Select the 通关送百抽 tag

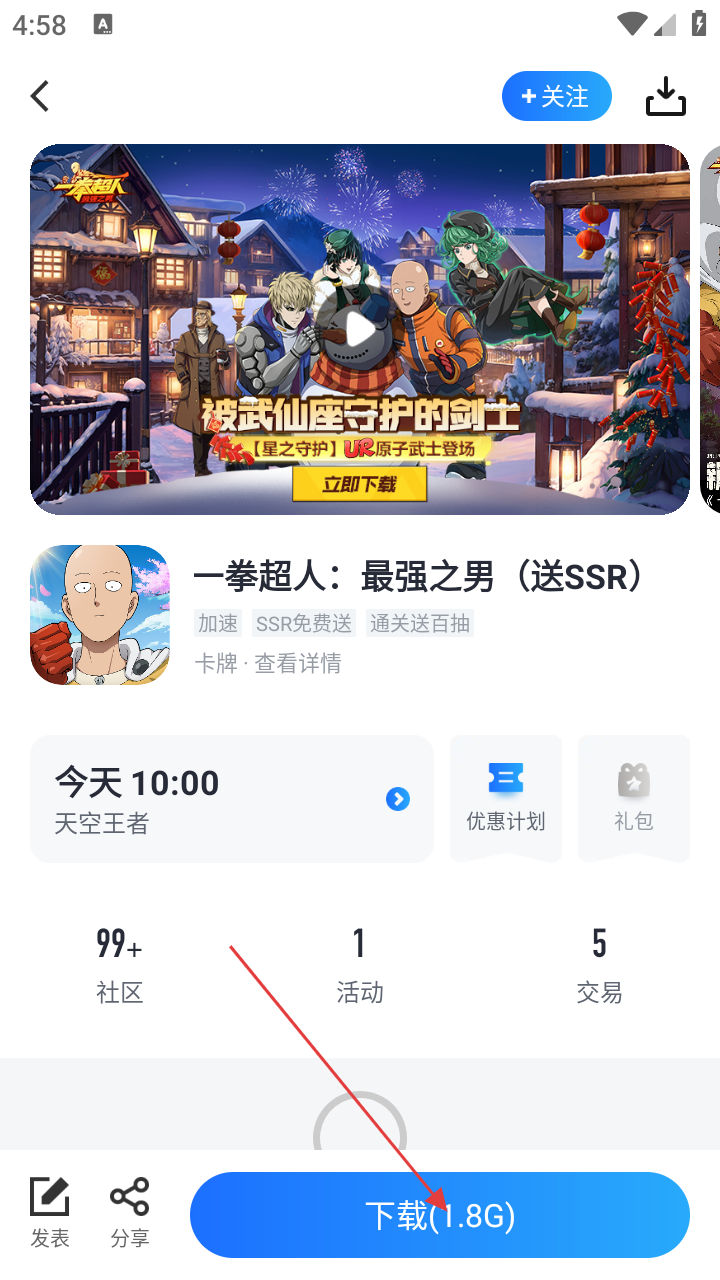420,624
